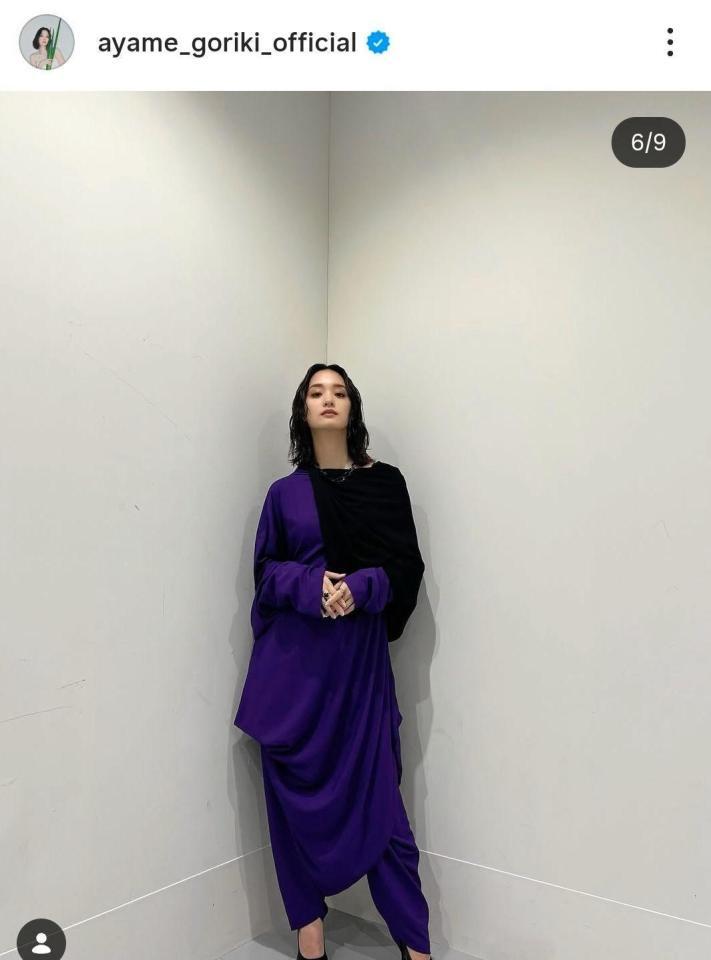The height and width of the screenshot is (960, 711).
Task: Show tagged people on the photo
Action: [41, 941]
